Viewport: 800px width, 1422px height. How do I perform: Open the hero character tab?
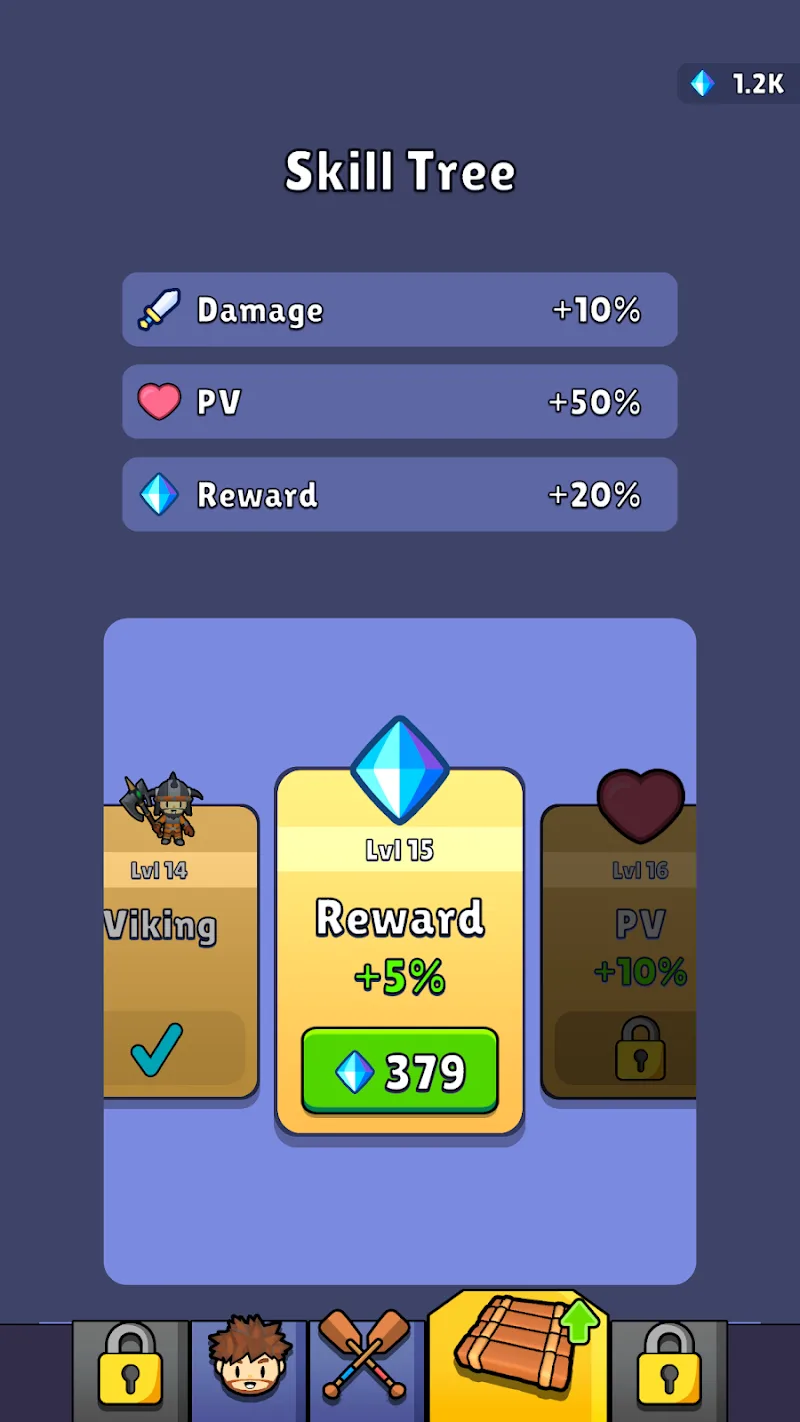coord(249,1360)
